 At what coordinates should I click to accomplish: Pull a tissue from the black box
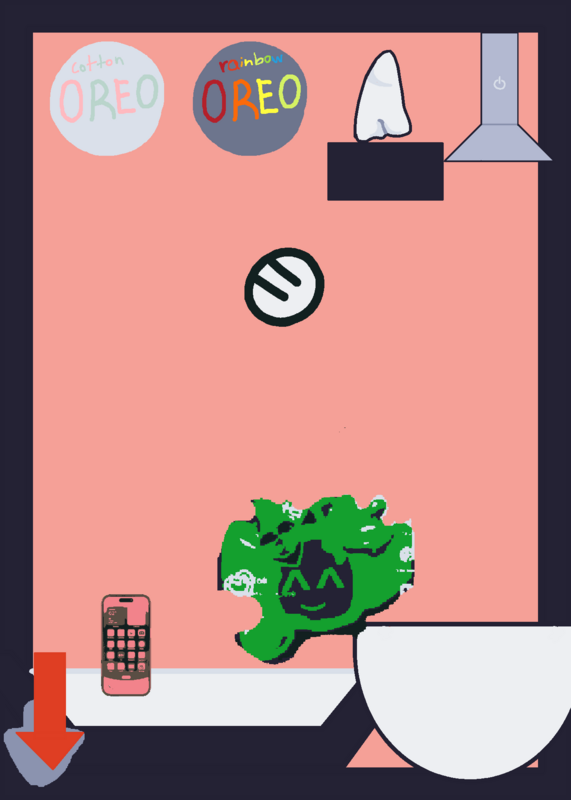click(383, 96)
